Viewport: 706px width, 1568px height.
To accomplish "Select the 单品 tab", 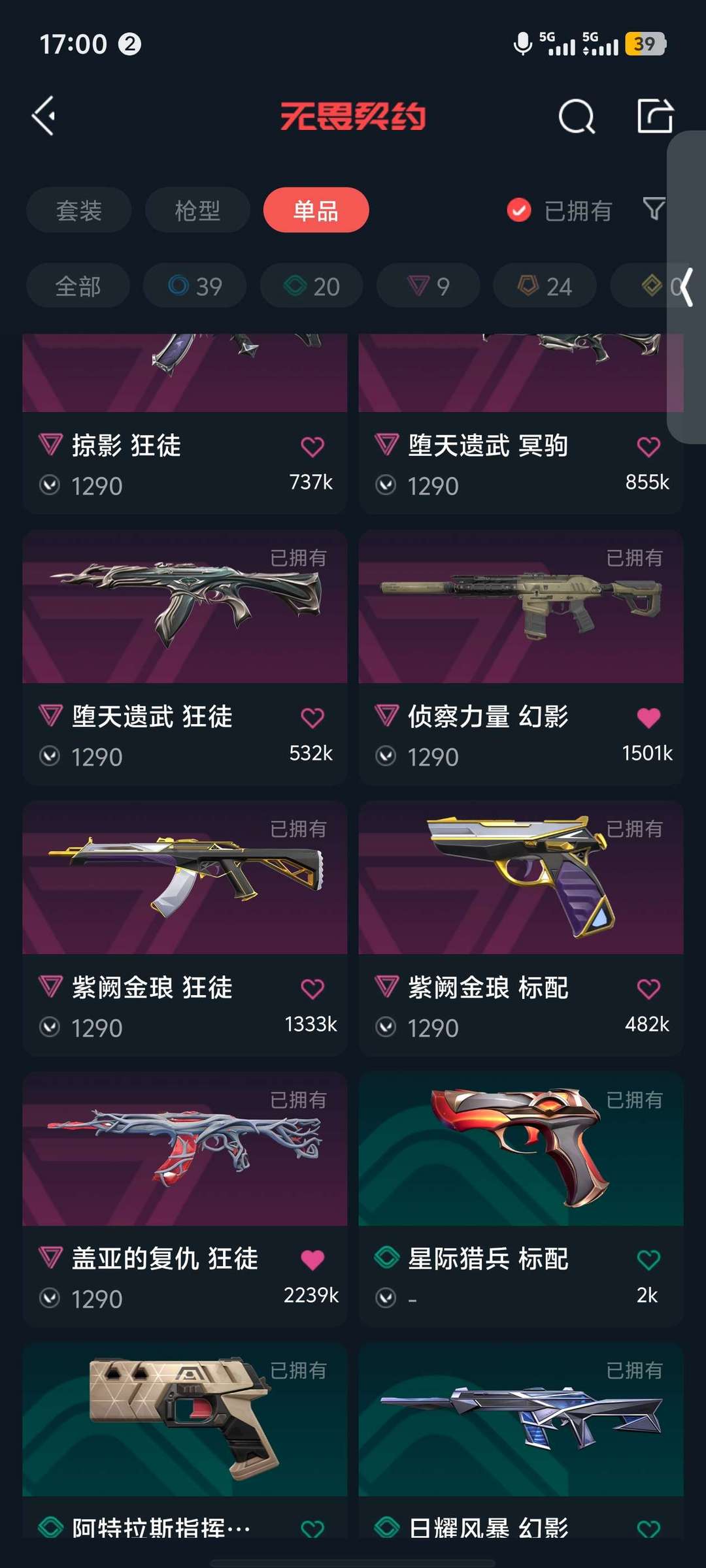I will (316, 210).
